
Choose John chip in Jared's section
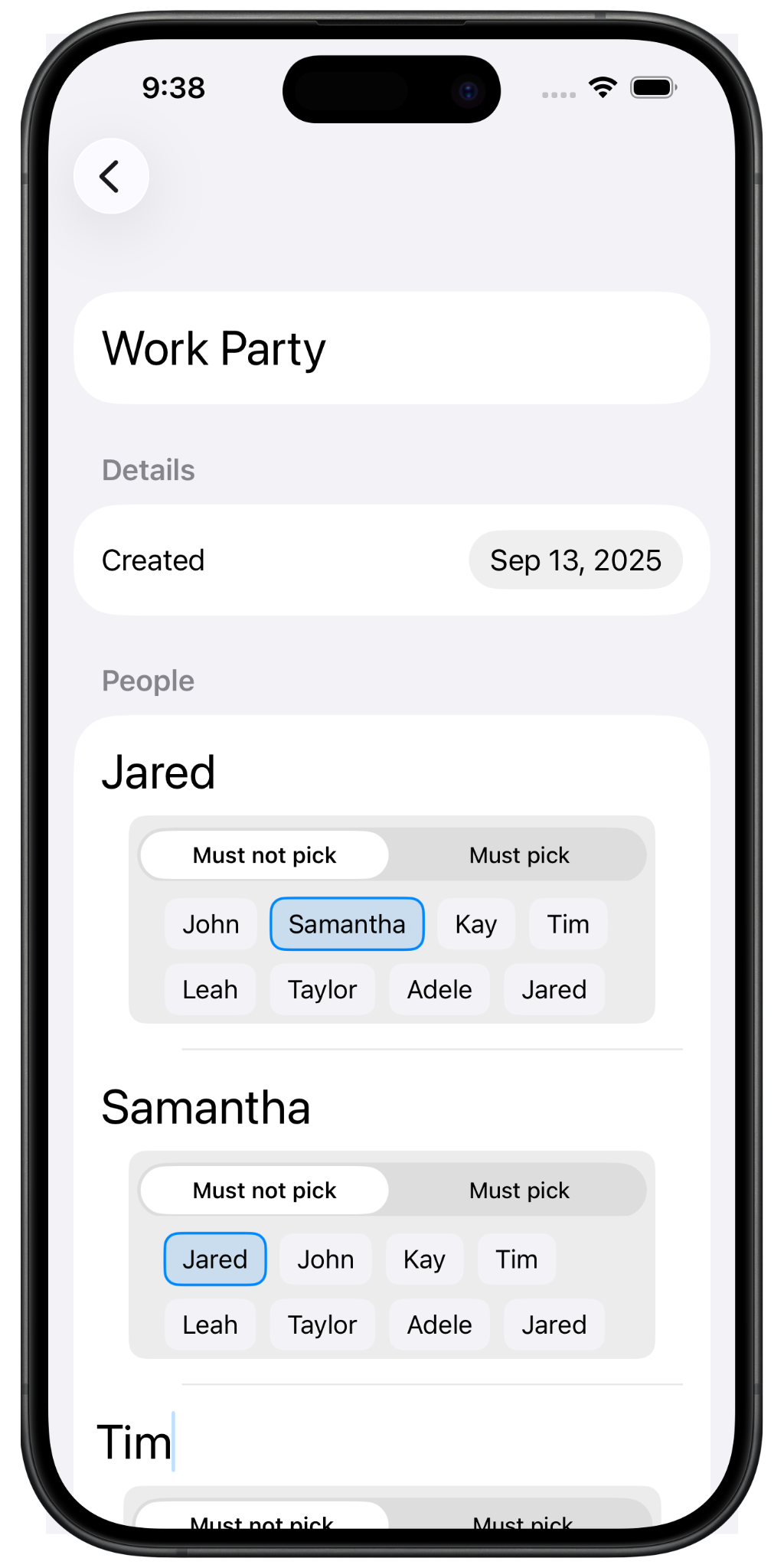211,924
